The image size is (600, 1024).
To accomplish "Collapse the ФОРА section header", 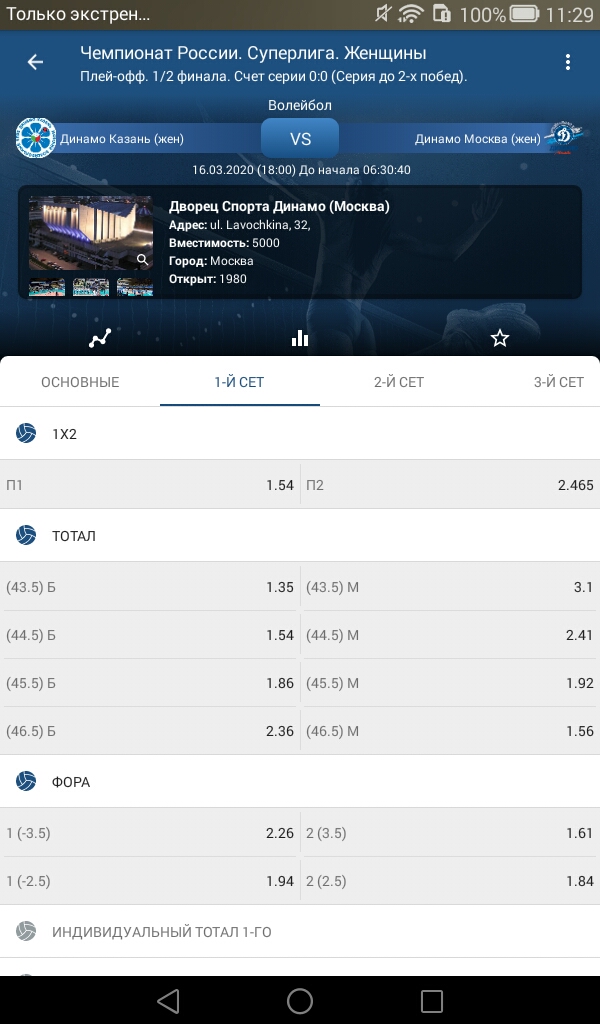I will (x=300, y=782).
